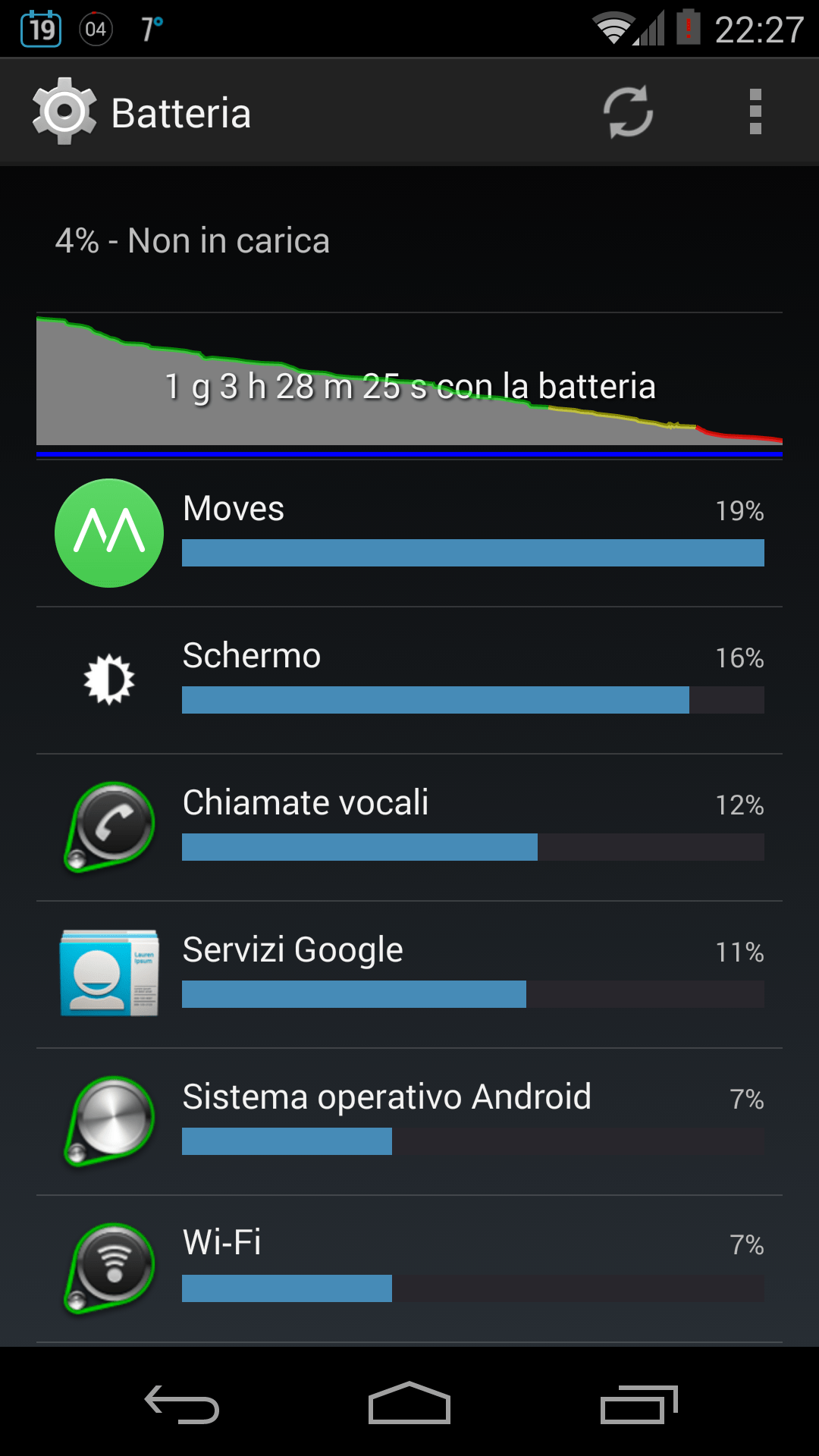The height and width of the screenshot is (1456, 819).
Task: View Wi-Fi battery usage details
Action: (409, 1269)
